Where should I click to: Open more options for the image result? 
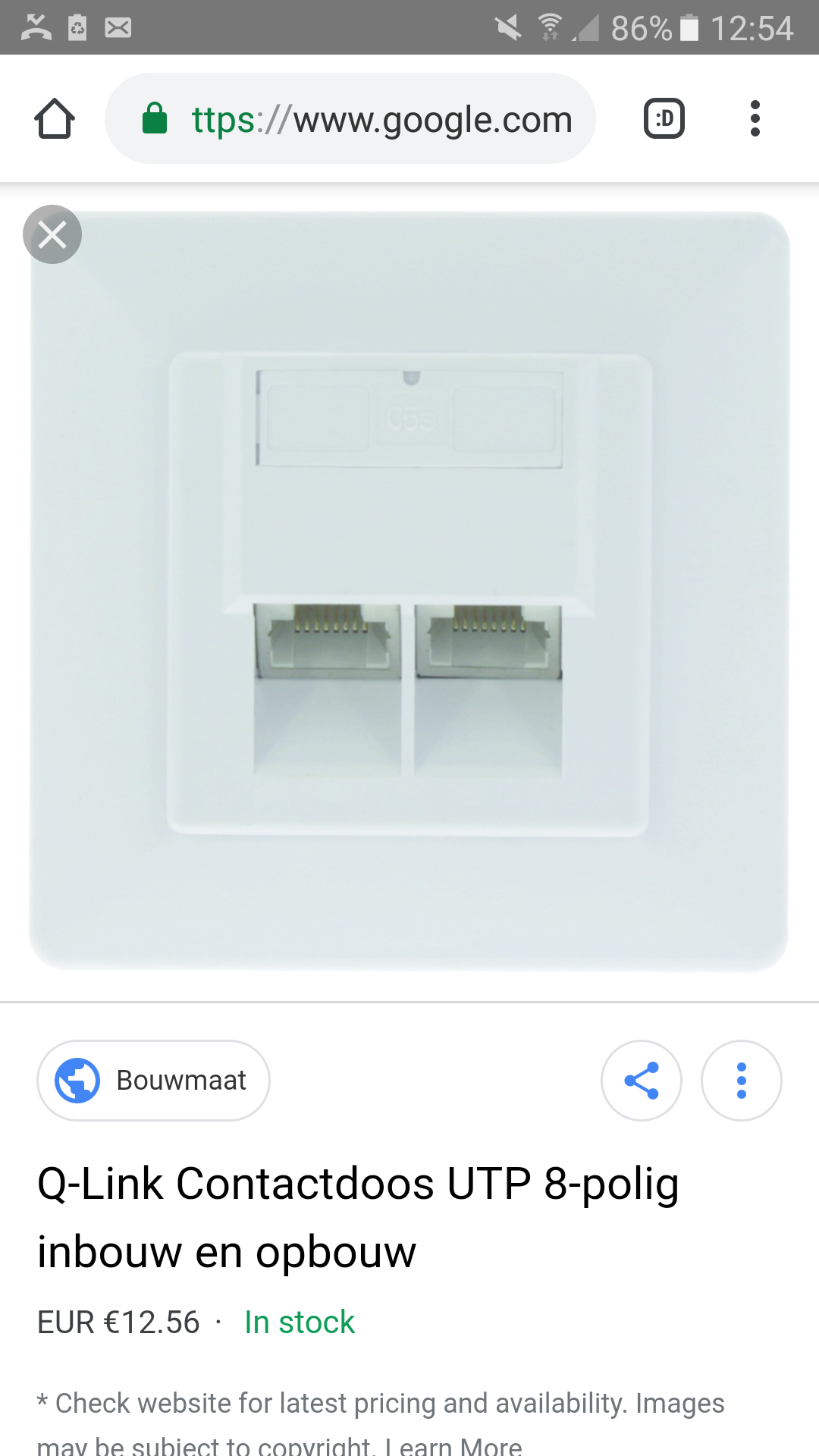[742, 1080]
